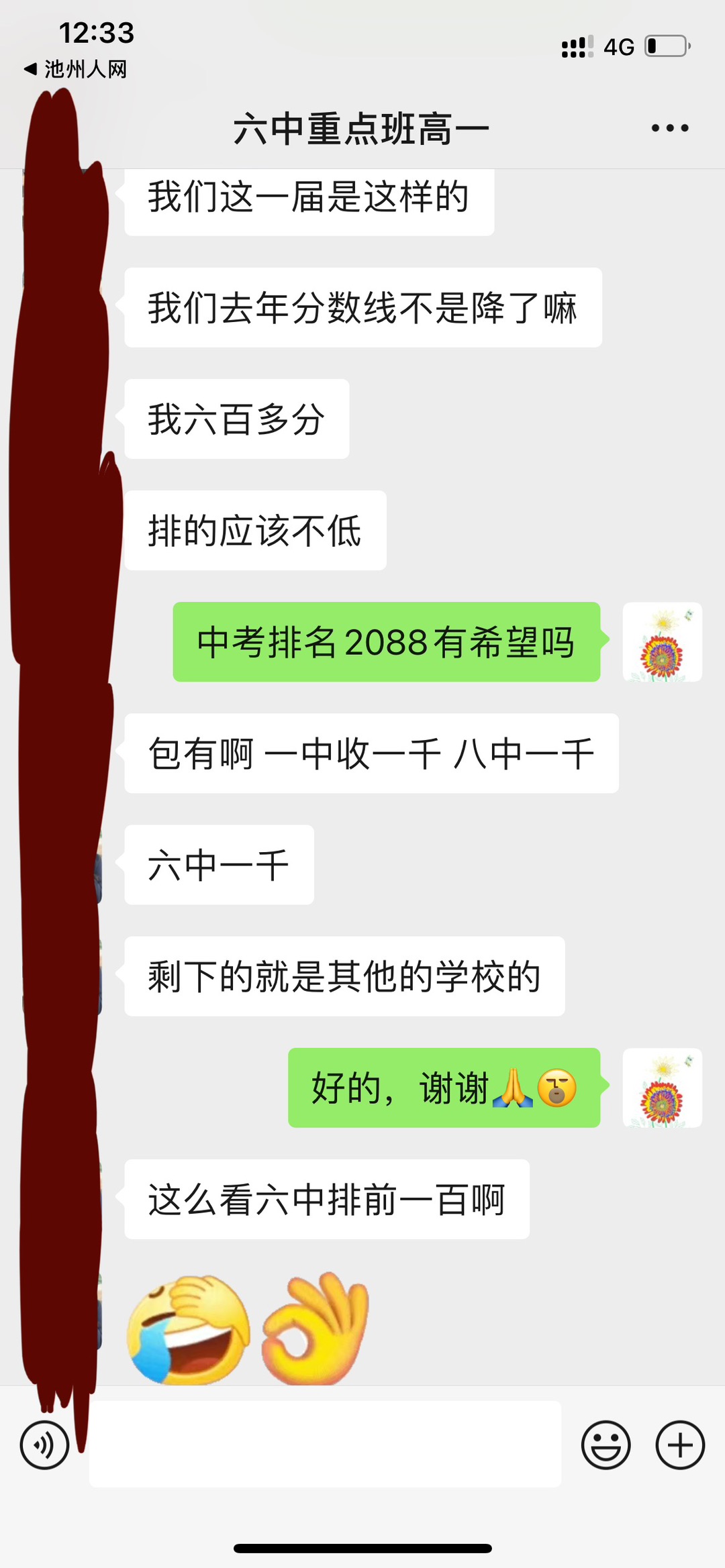
Task: Open the plus attachments panel
Action: (x=679, y=1445)
